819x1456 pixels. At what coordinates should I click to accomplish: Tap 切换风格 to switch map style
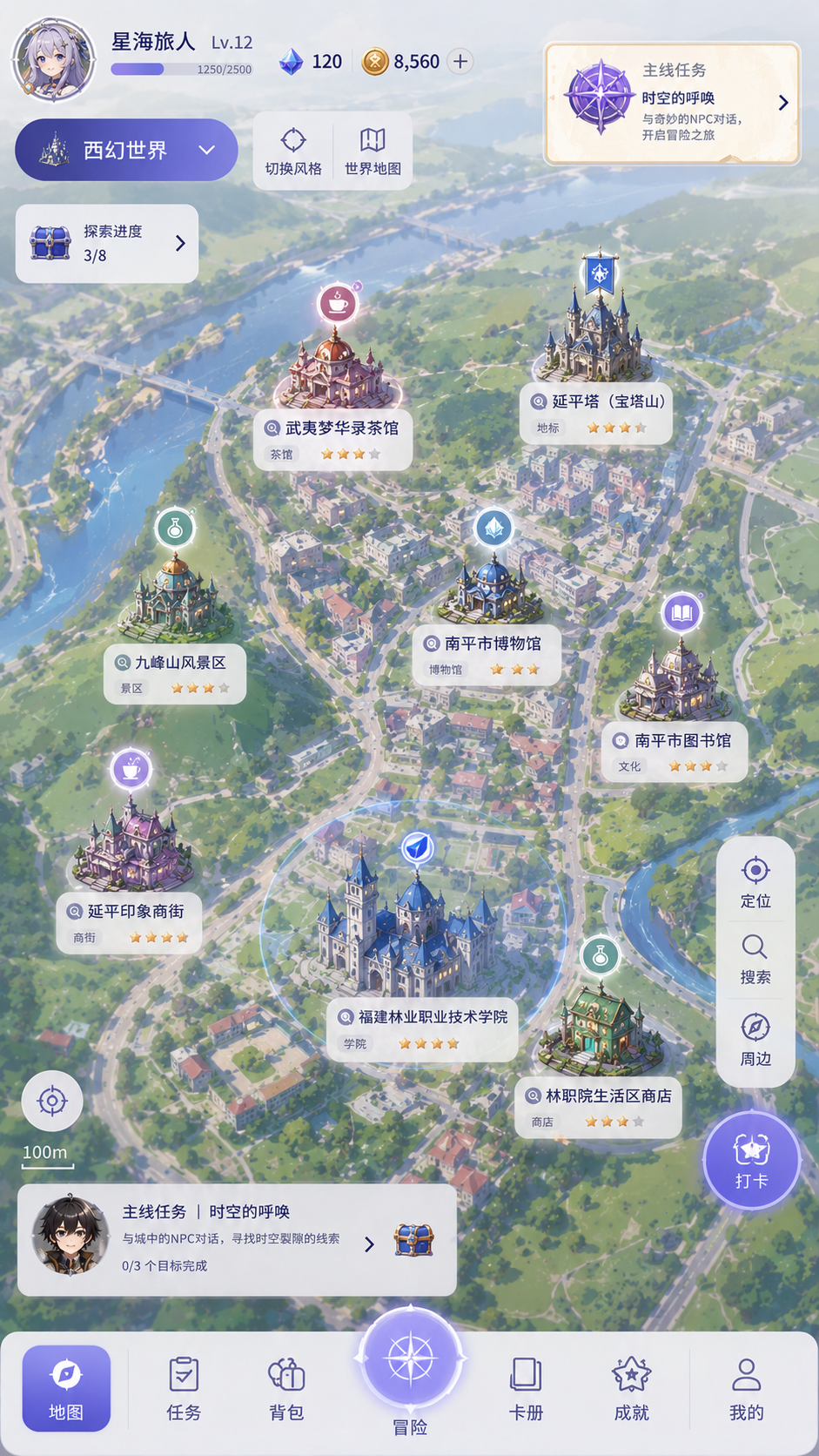pyautogui.click(x=293, y=152)
